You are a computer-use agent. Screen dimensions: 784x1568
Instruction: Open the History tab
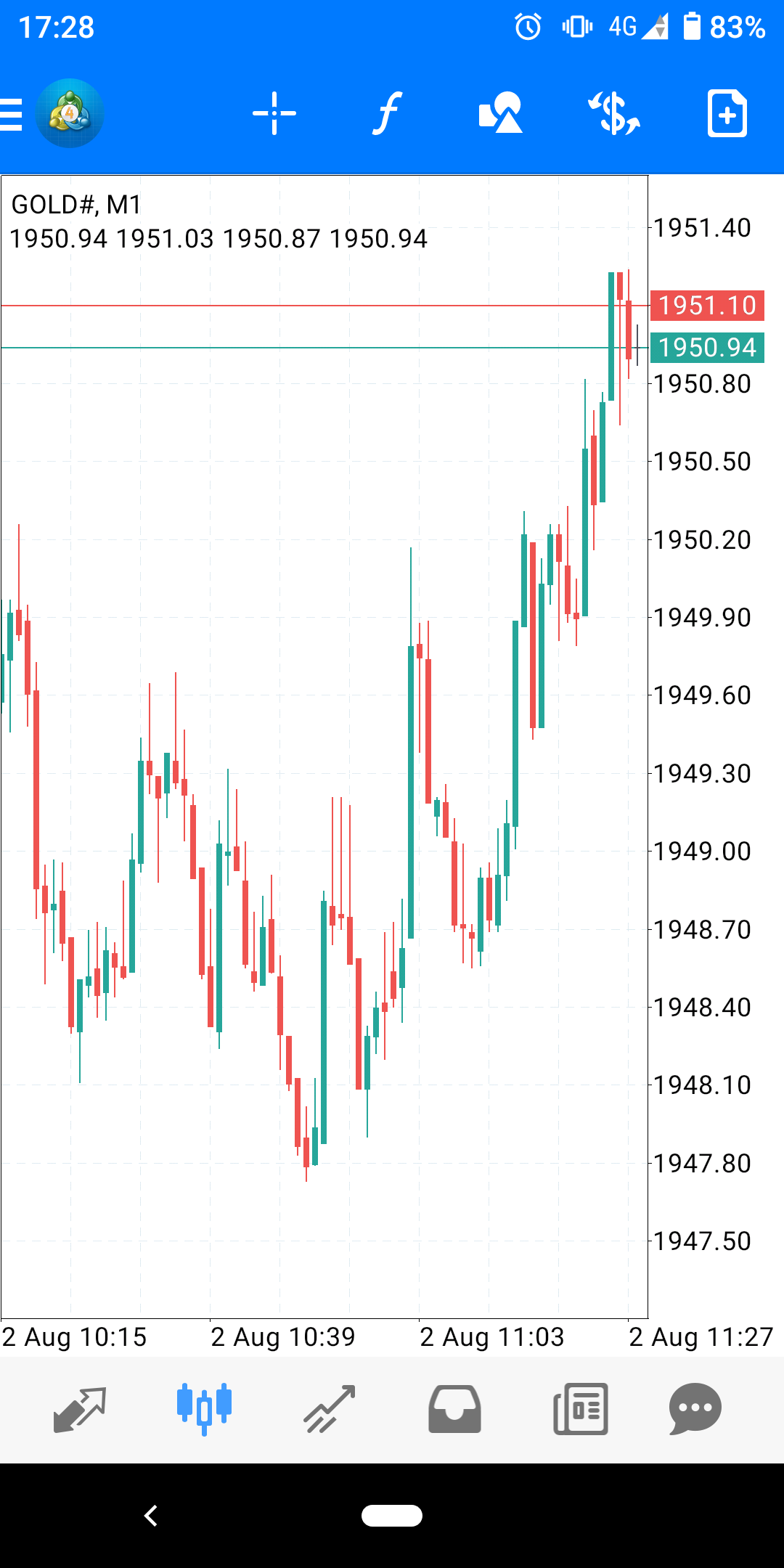pos(454,1409)
